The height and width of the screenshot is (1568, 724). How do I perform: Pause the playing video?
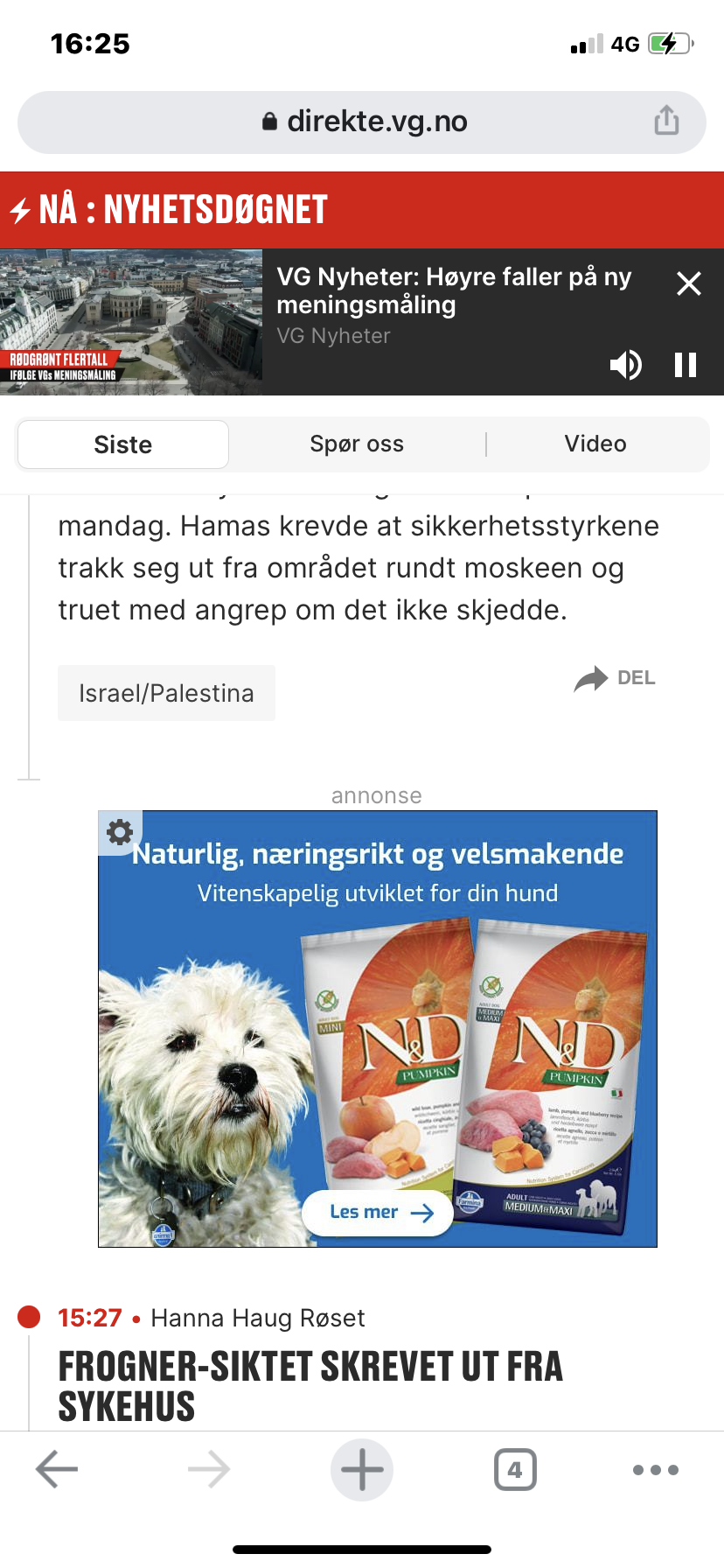coord(686,364)
